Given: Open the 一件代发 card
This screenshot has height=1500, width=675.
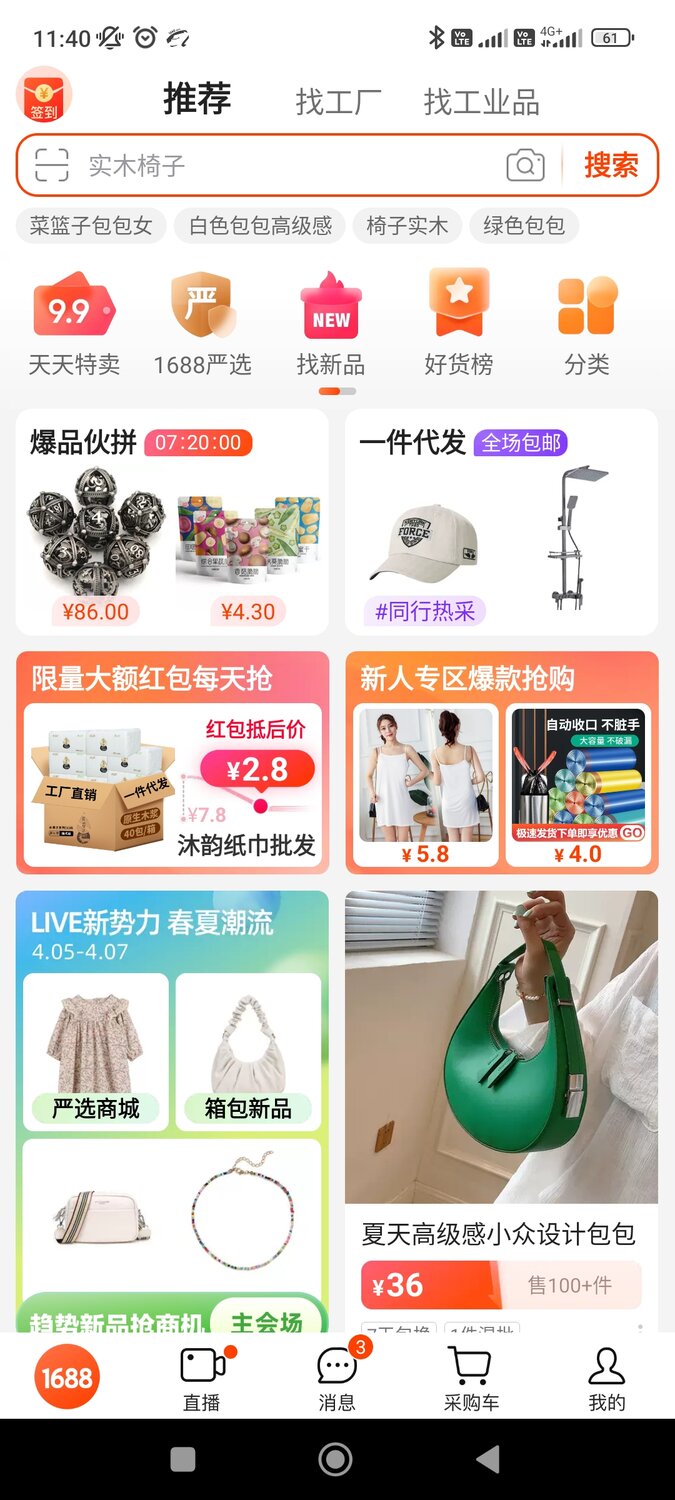Looking at the screenshot, I should pyautogui.click(x=502, y=522).
